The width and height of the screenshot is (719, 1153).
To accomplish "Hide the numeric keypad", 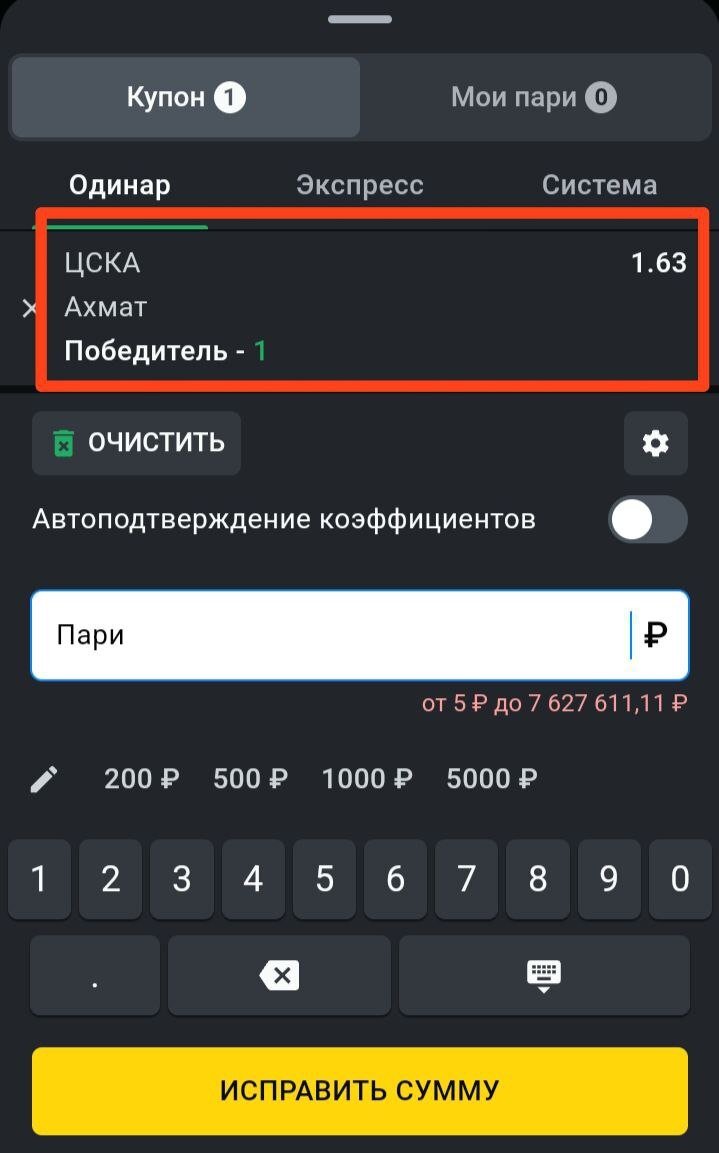I will point(544,975).
